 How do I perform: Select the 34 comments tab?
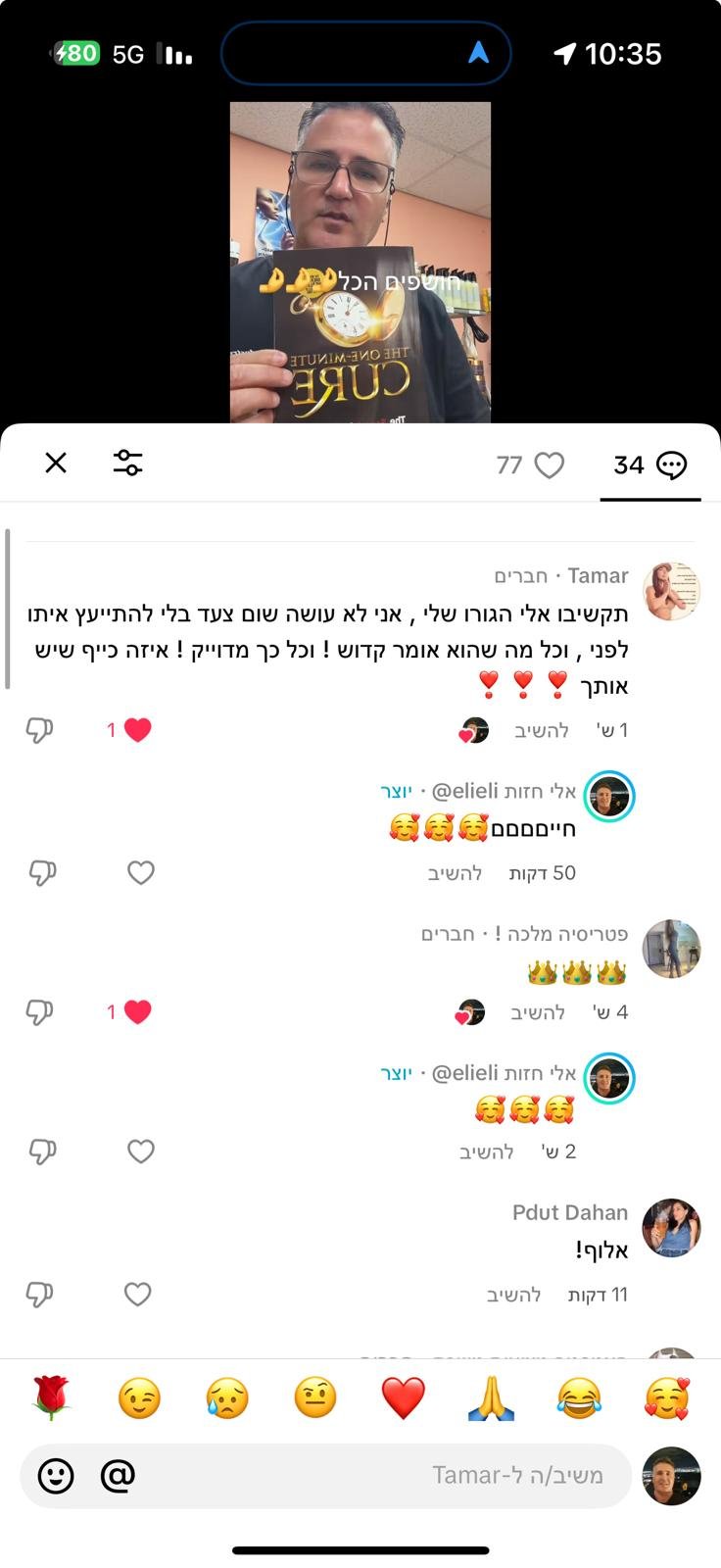point(649,465)
